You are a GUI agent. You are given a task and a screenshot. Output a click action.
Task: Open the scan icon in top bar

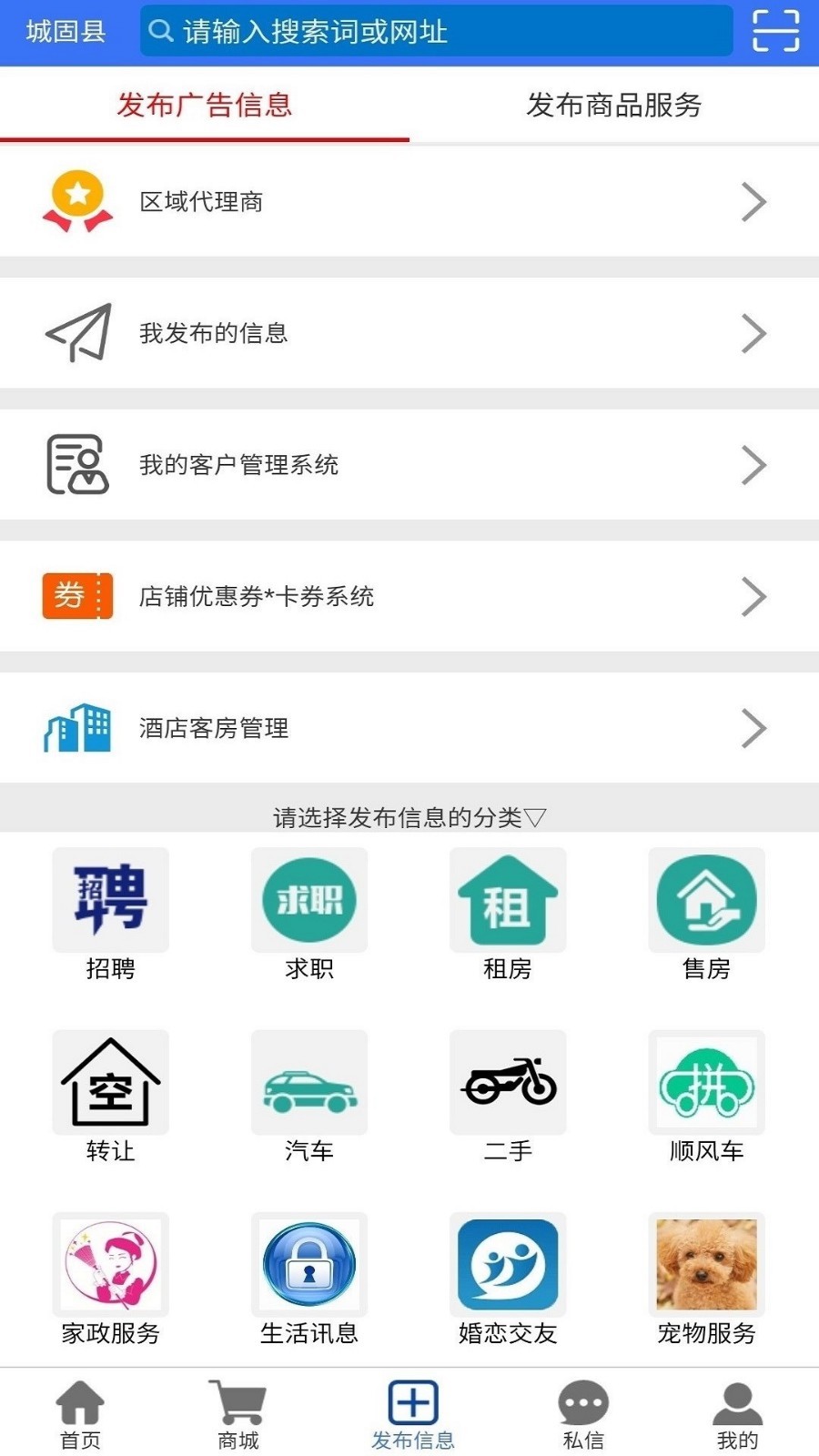pos(775,31)
